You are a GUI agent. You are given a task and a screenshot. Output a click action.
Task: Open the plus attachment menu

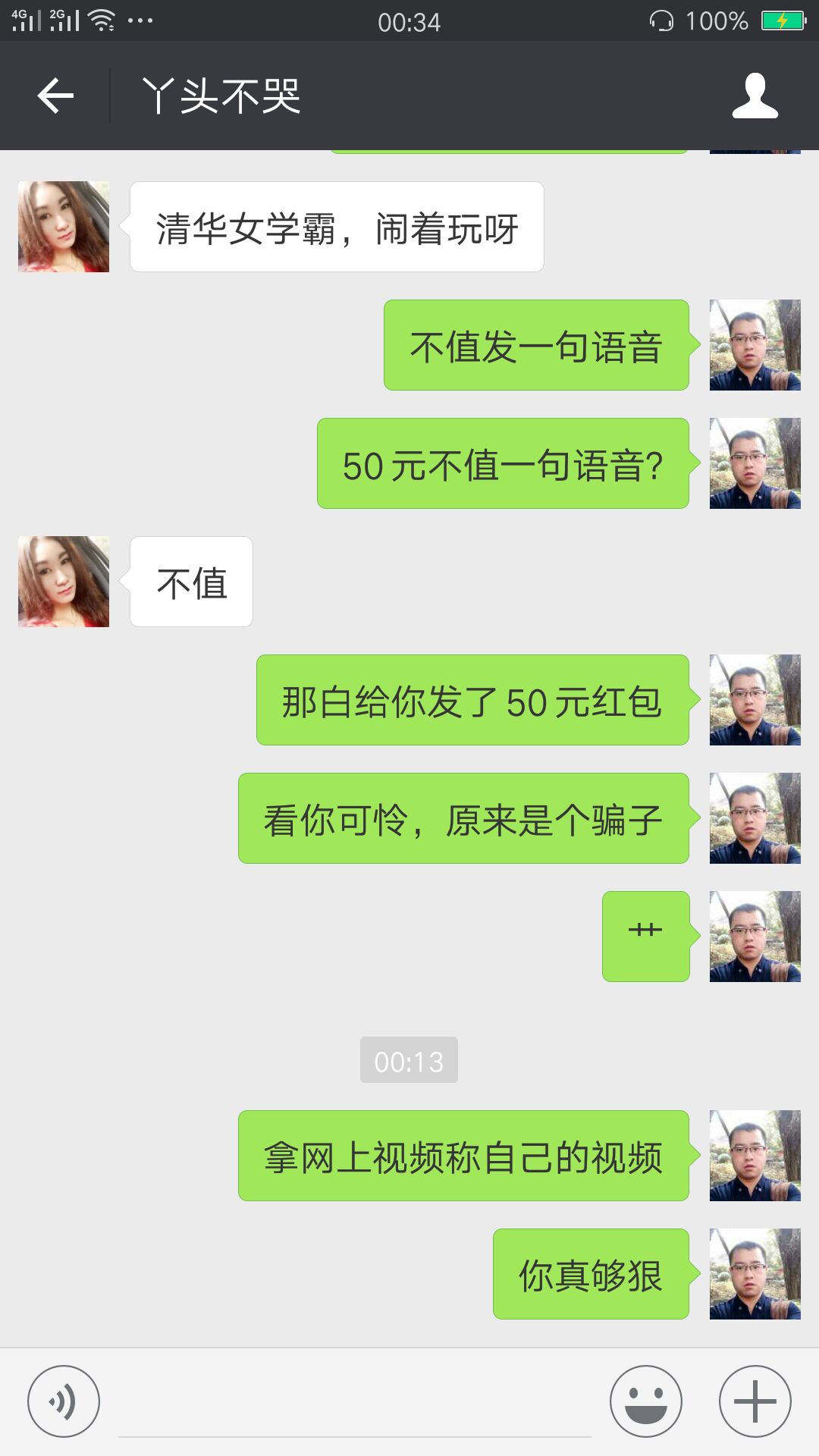pos(755,1401)
